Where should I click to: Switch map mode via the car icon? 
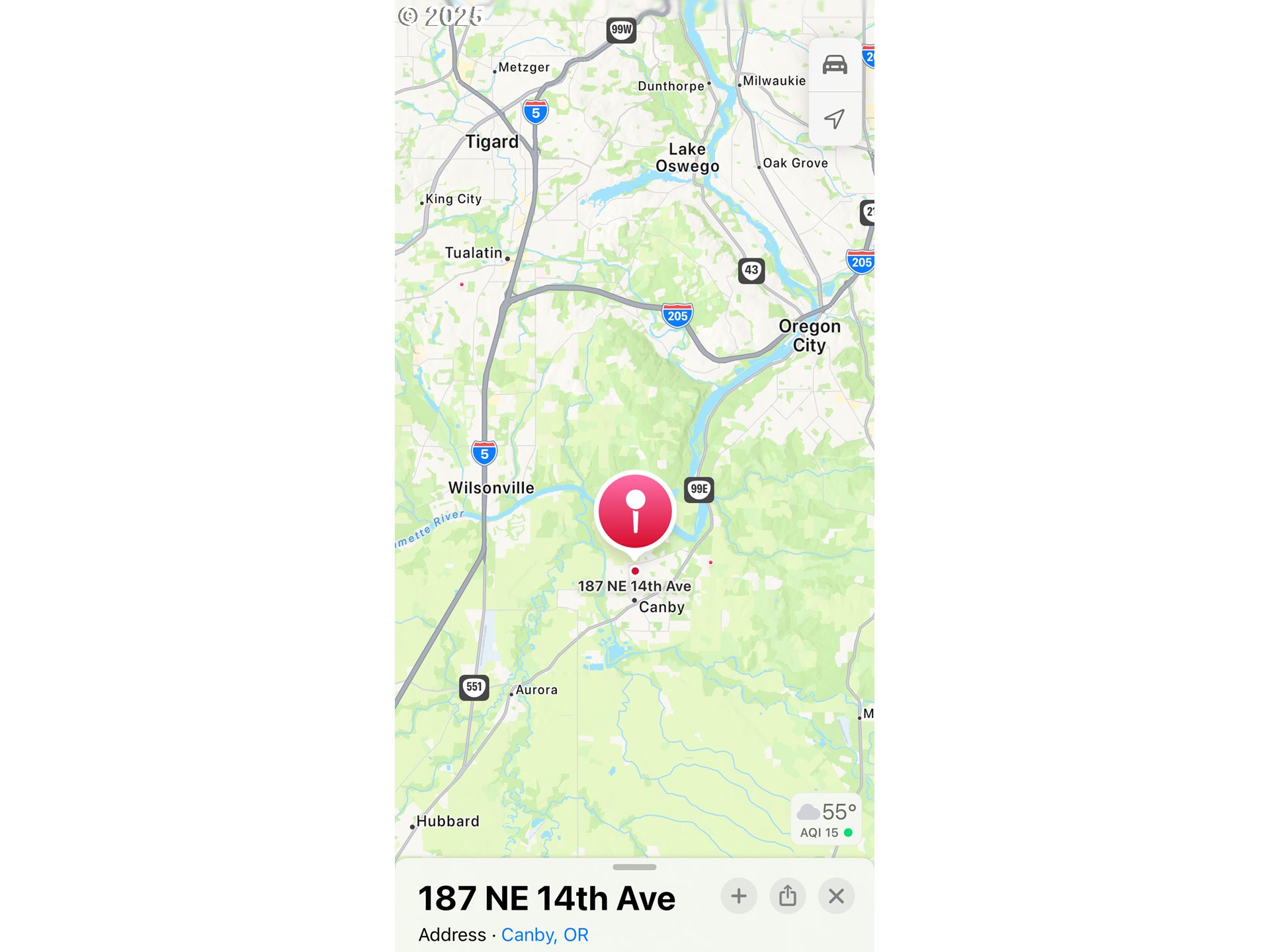coord(834,65)
